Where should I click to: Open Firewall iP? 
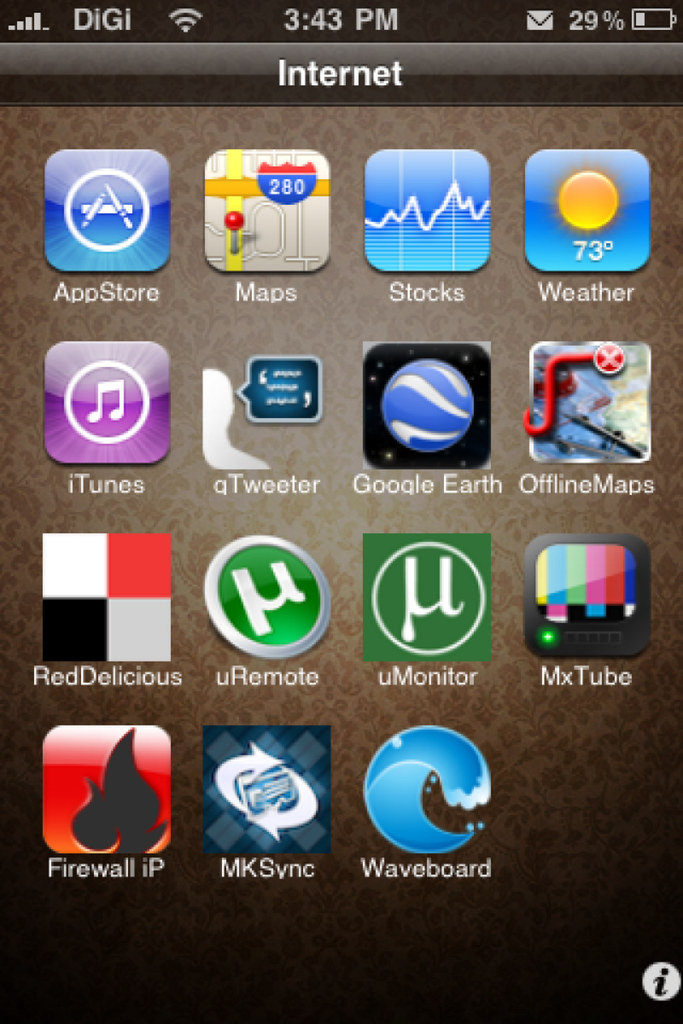pyautogui.click(x=107, y=789)
